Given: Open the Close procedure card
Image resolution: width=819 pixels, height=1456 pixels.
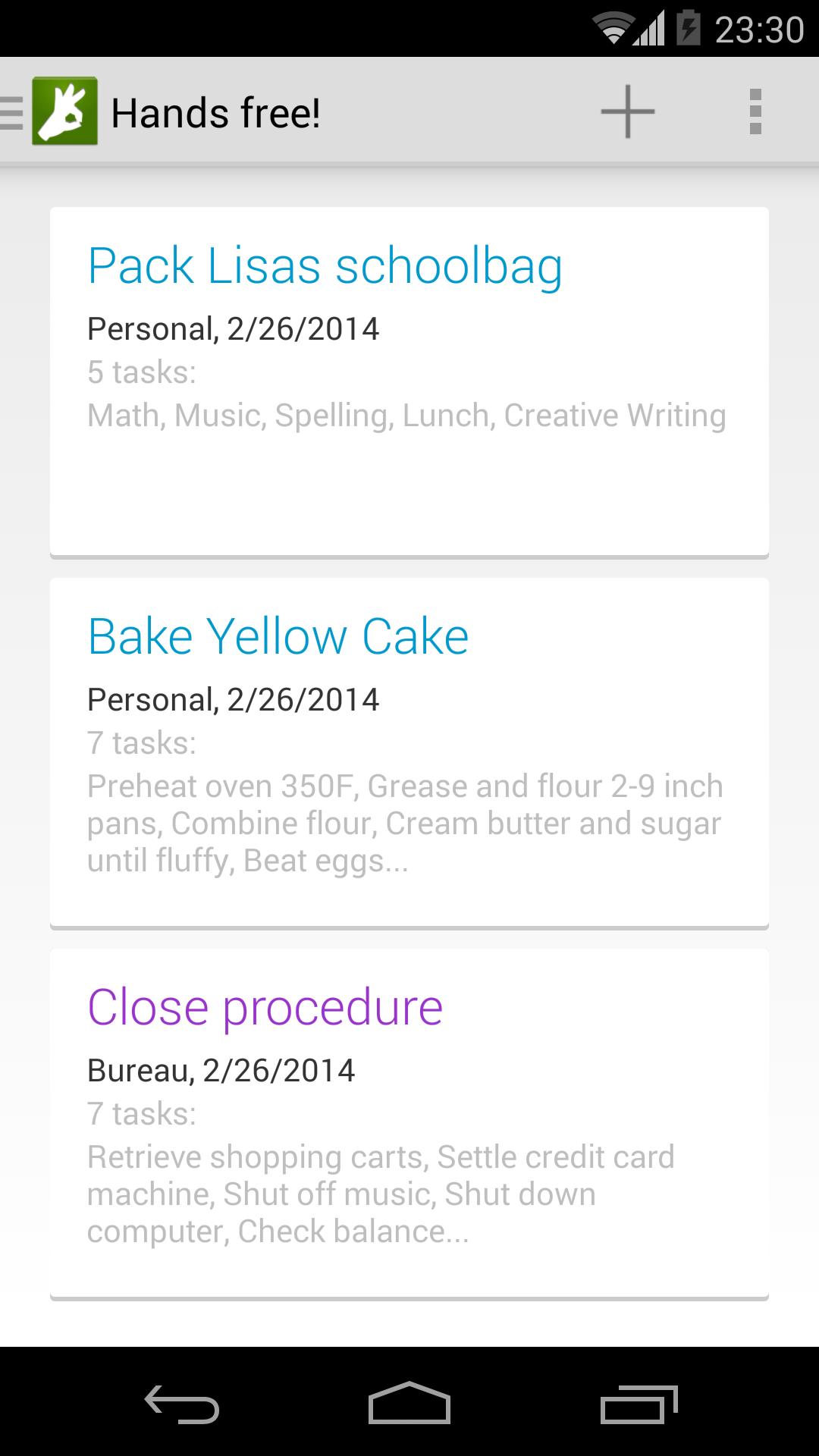Looking at the screenshot, I should point(409,1122).
